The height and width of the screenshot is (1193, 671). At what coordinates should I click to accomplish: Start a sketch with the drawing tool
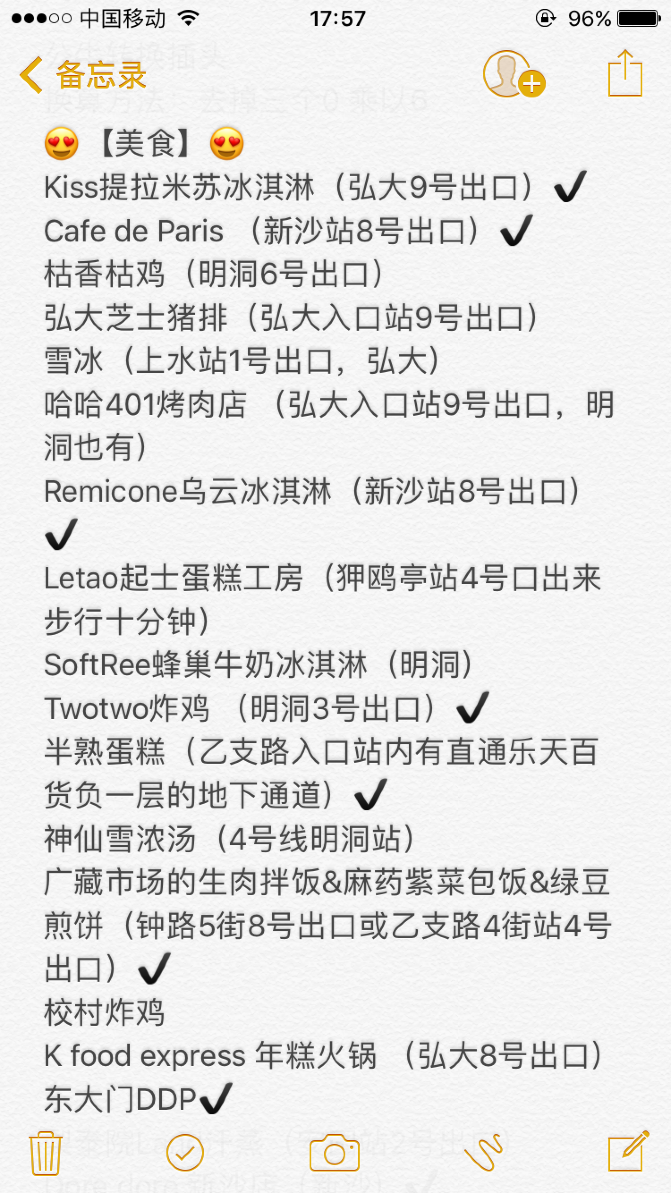[484, 1152]
